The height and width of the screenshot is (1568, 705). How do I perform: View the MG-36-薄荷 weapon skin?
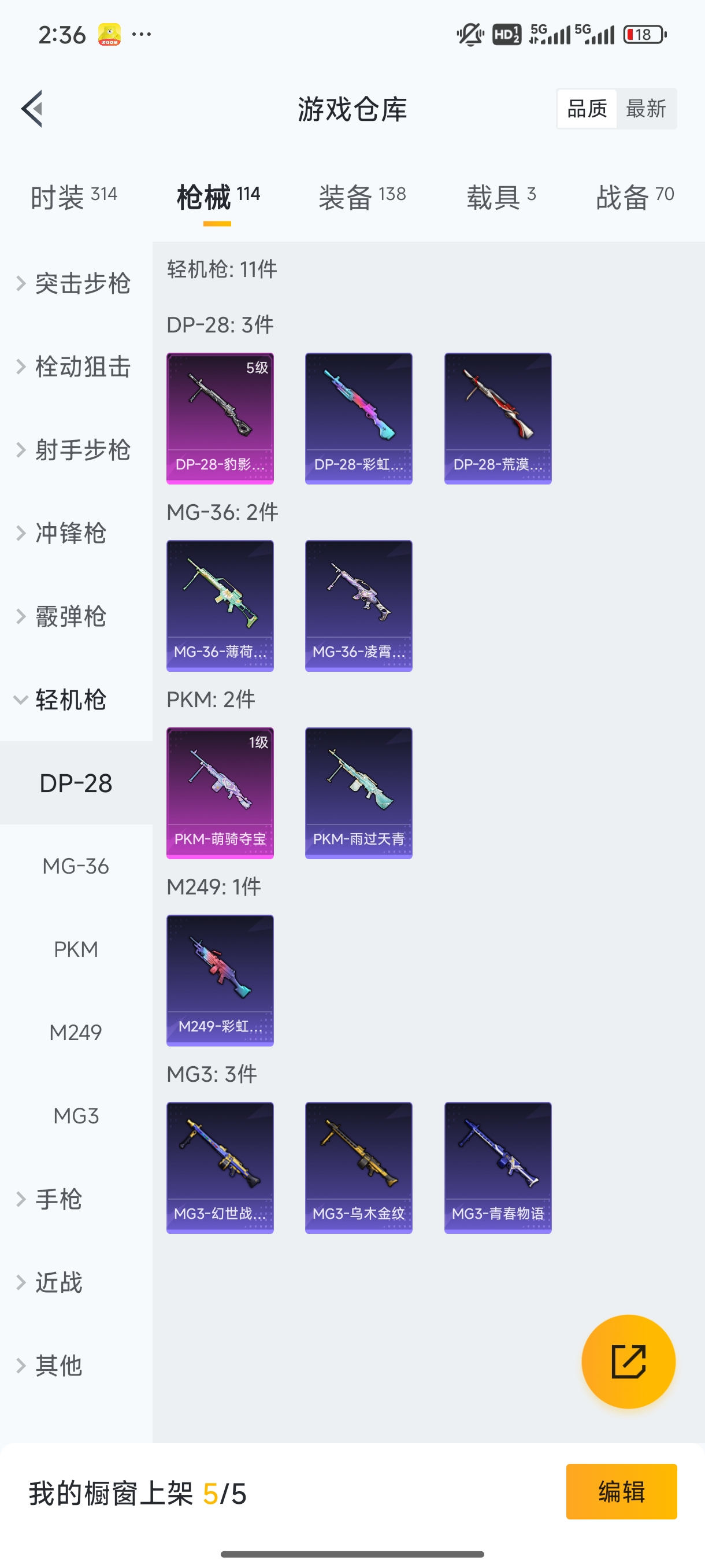[x=220, y=606]
